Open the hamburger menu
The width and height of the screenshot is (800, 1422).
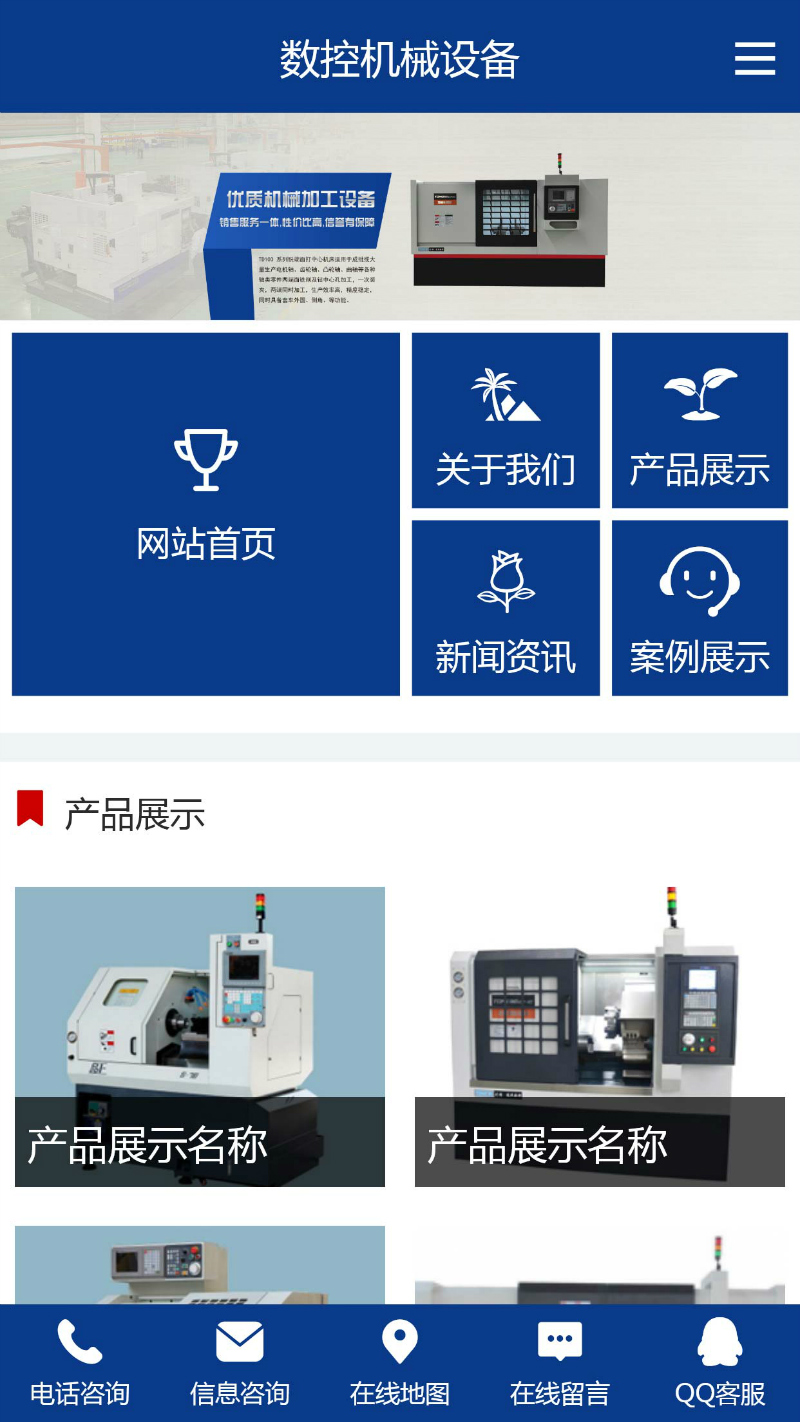[x=755, y=59]
